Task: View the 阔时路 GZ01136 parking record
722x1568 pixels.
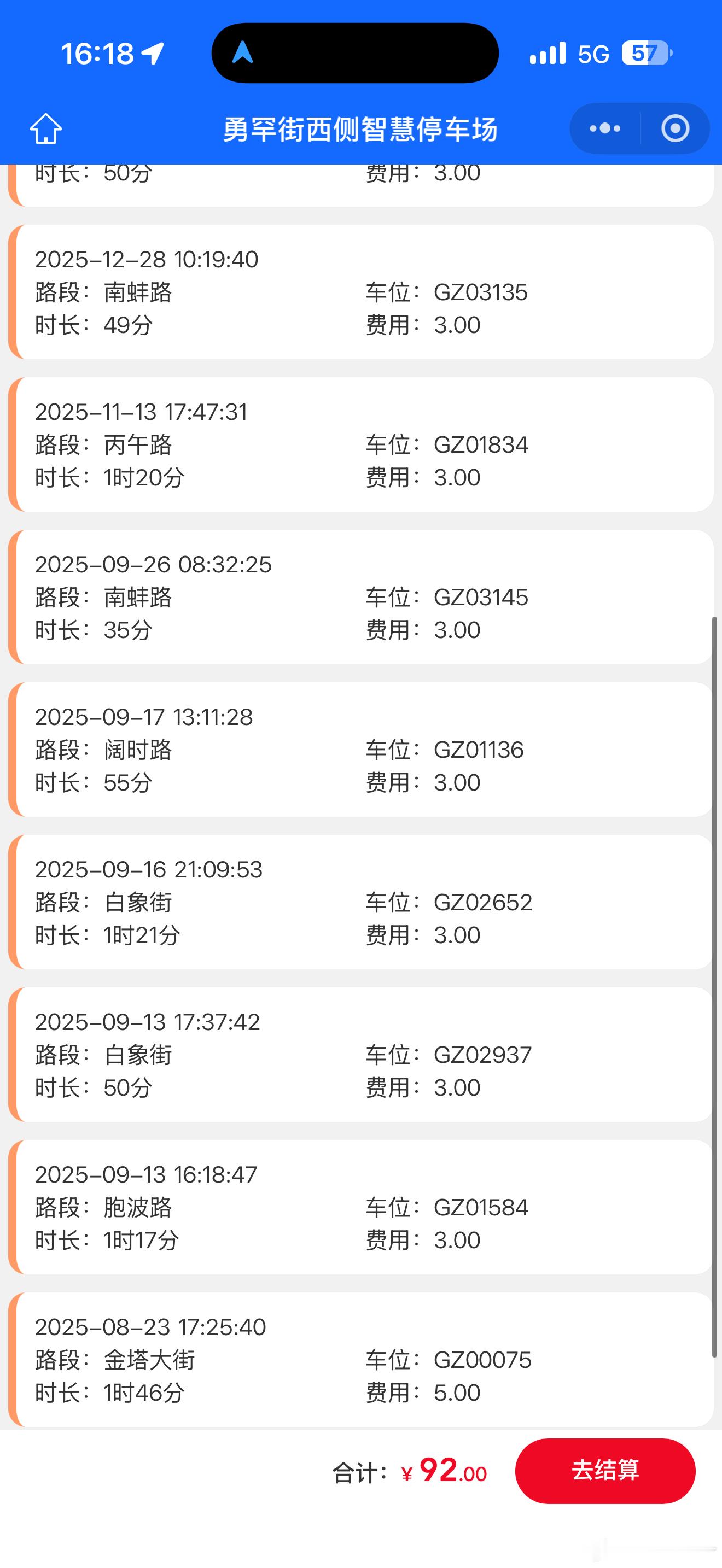Action: coord(361,750)
